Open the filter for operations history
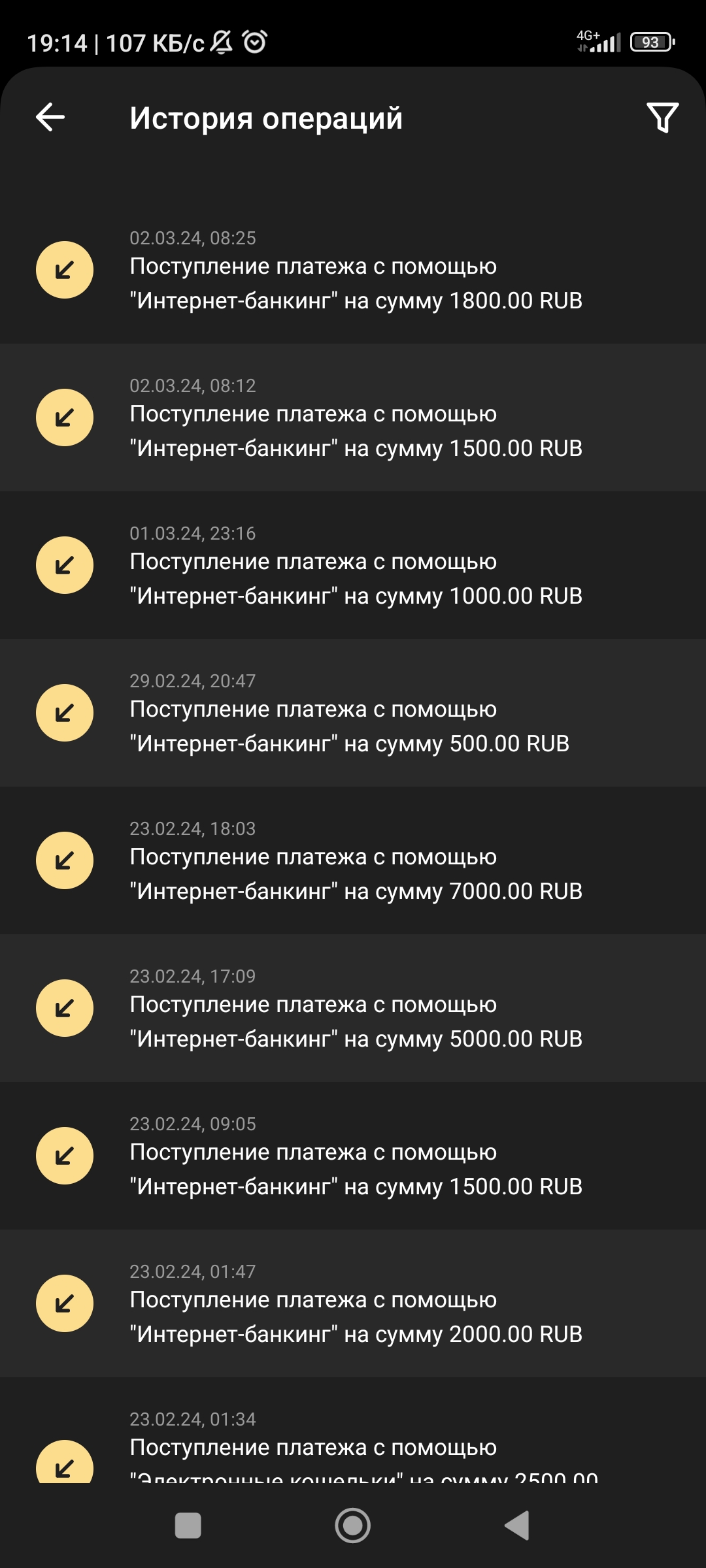 [662, 118]
